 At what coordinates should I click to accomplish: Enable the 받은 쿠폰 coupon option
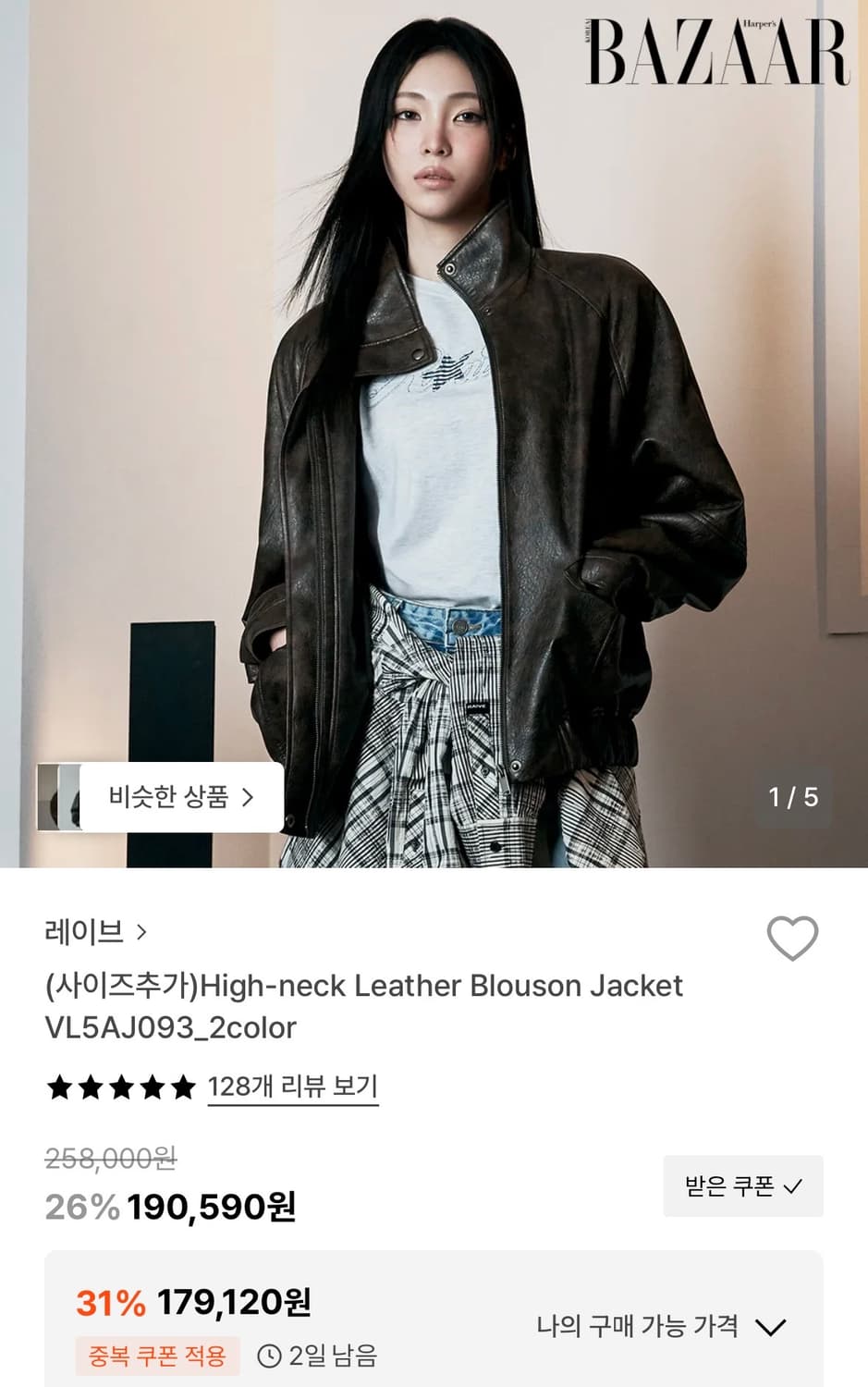742,1186
